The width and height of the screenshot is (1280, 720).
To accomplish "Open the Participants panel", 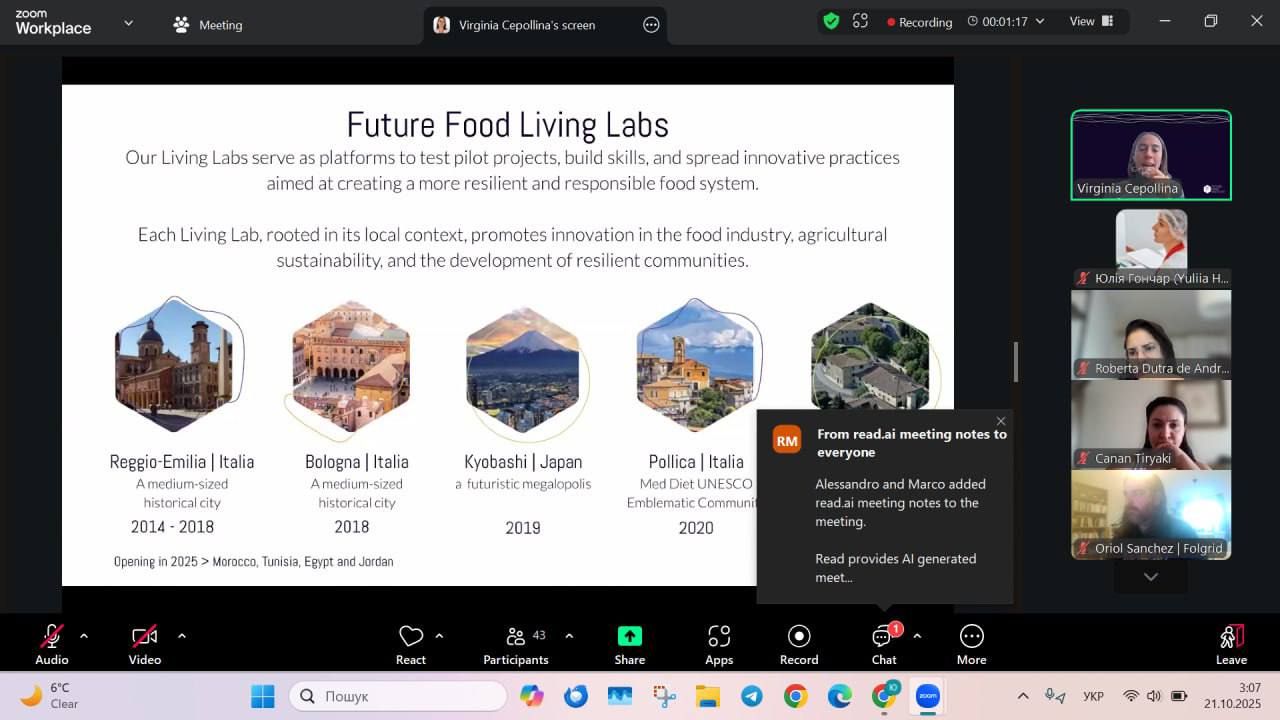I will point(516,643).
